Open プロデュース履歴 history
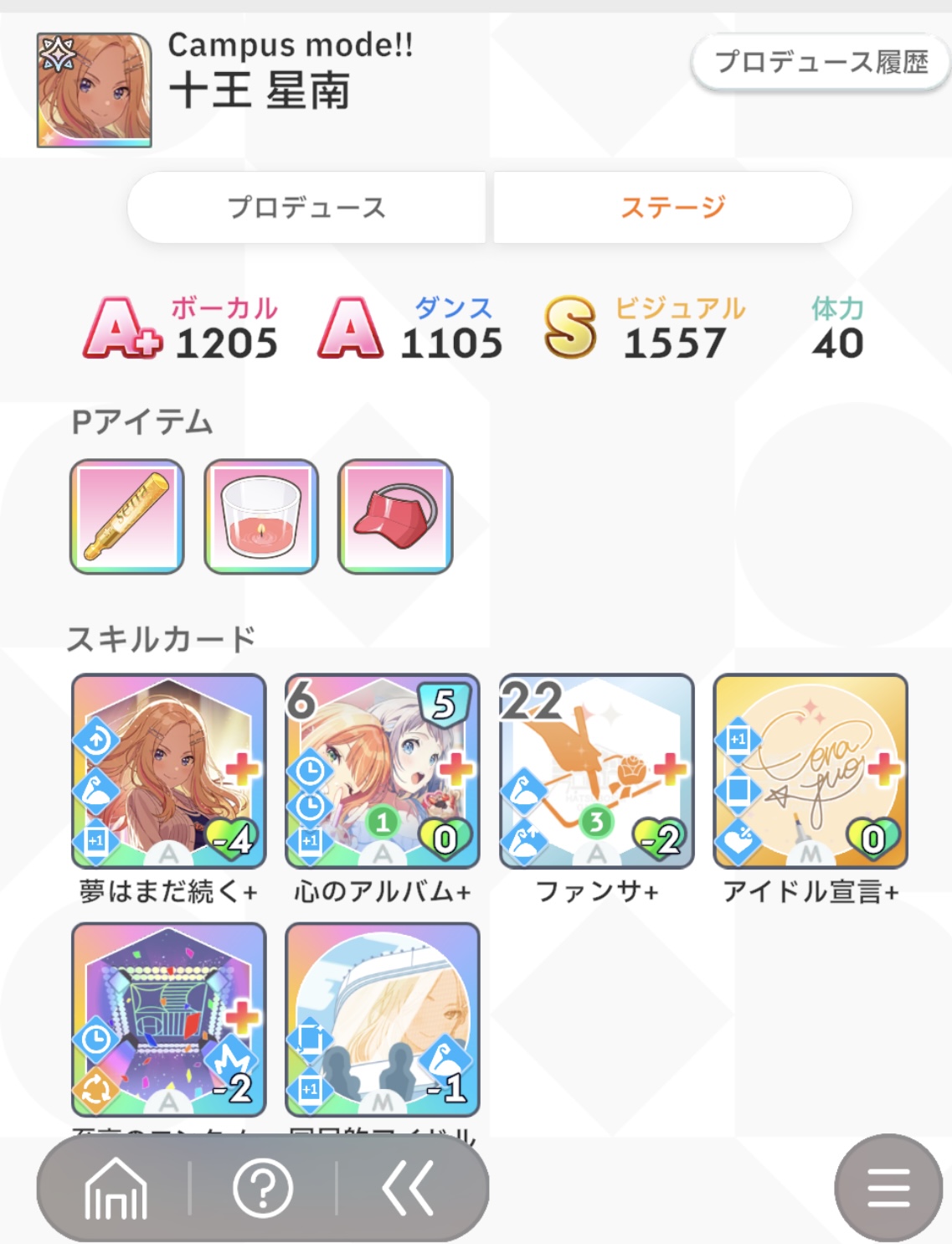This screenshot has height=1244, width=952. 821,62
